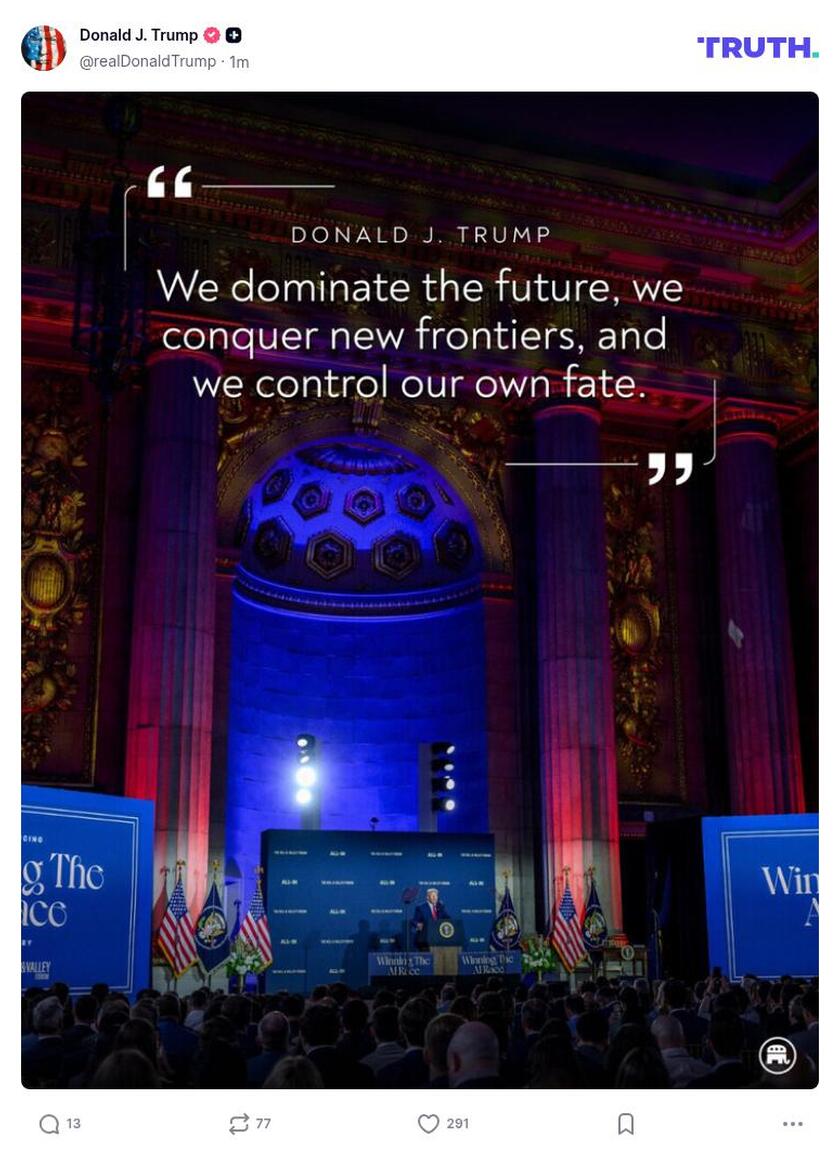Screen dimensions: 840x1170
Task: Open the quote image in the post
Action: [420, 590]
